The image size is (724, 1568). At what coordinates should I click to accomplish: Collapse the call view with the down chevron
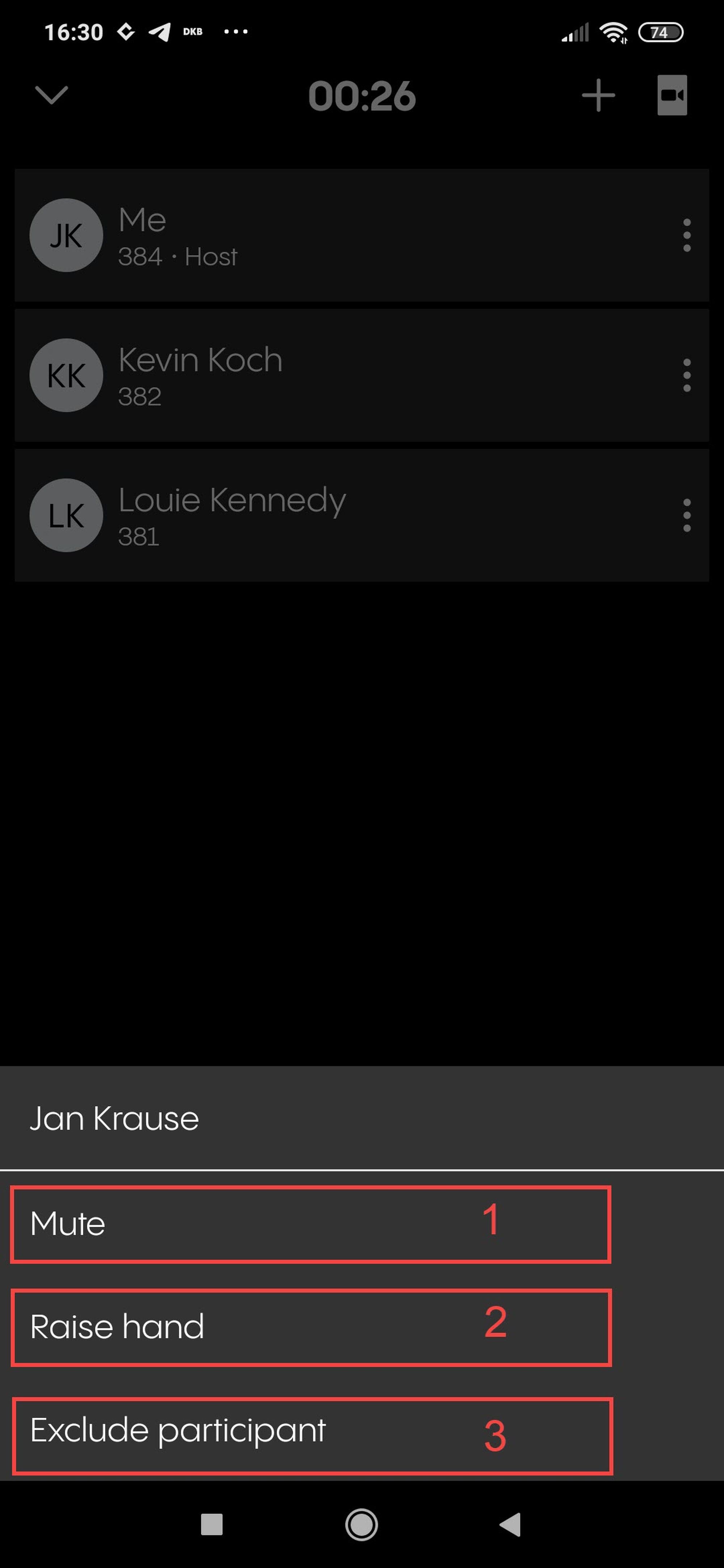coord(52,95)
